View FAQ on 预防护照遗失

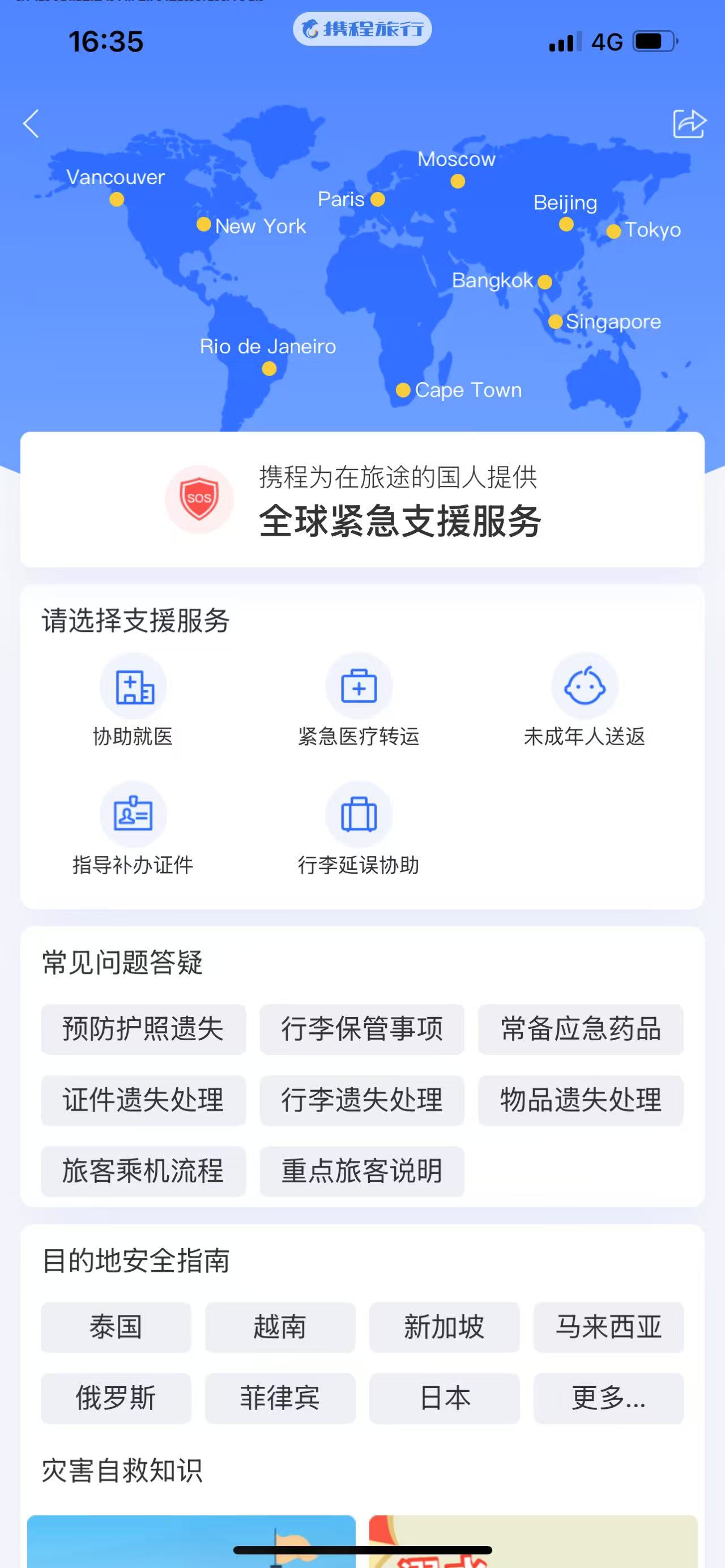pos(143,1029)
